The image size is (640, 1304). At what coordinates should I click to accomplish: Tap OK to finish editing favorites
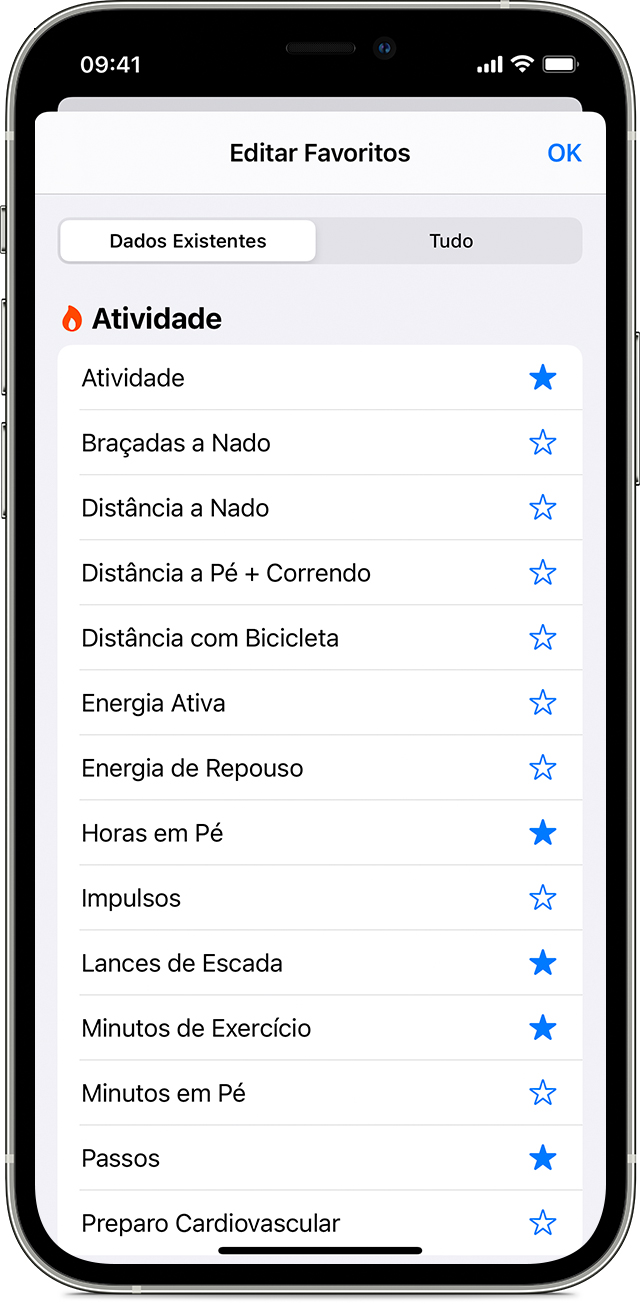pos(564,153)
